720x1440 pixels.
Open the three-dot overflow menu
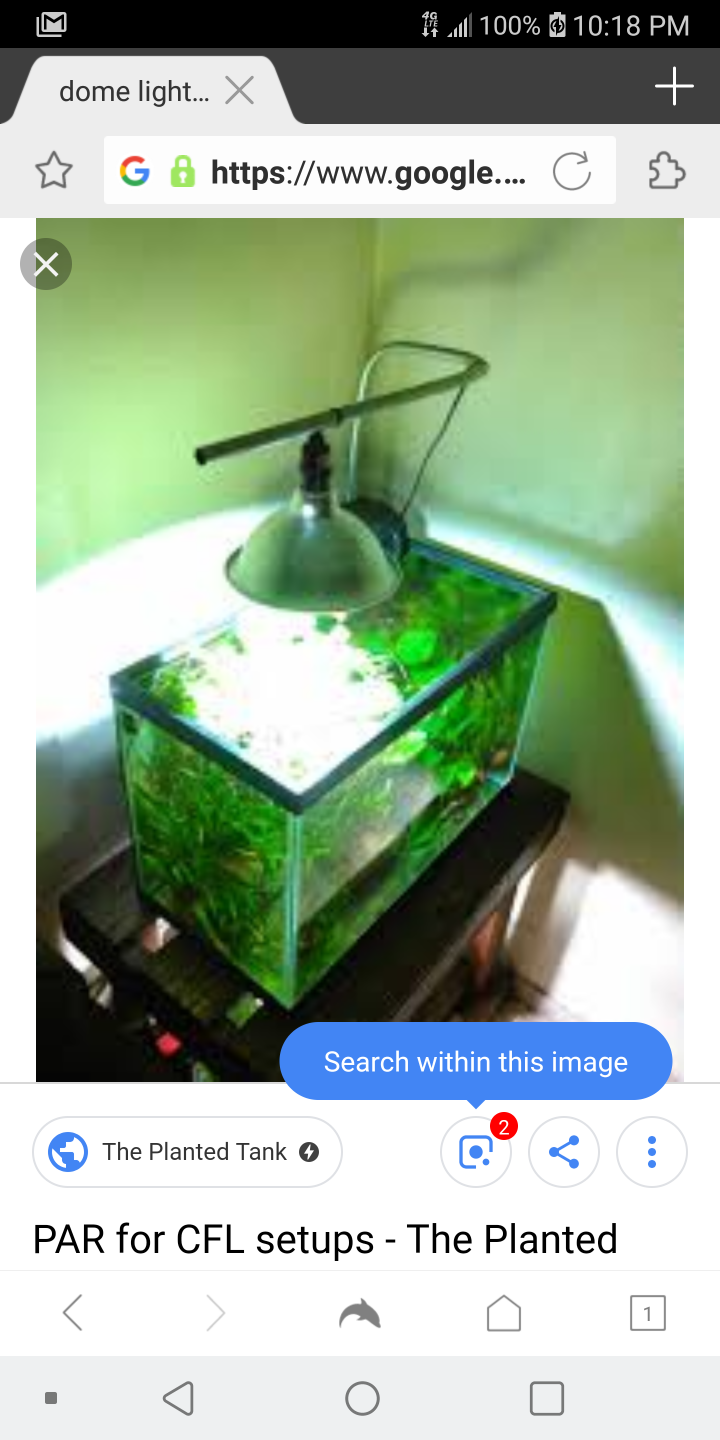click(x=652, y=1152)
